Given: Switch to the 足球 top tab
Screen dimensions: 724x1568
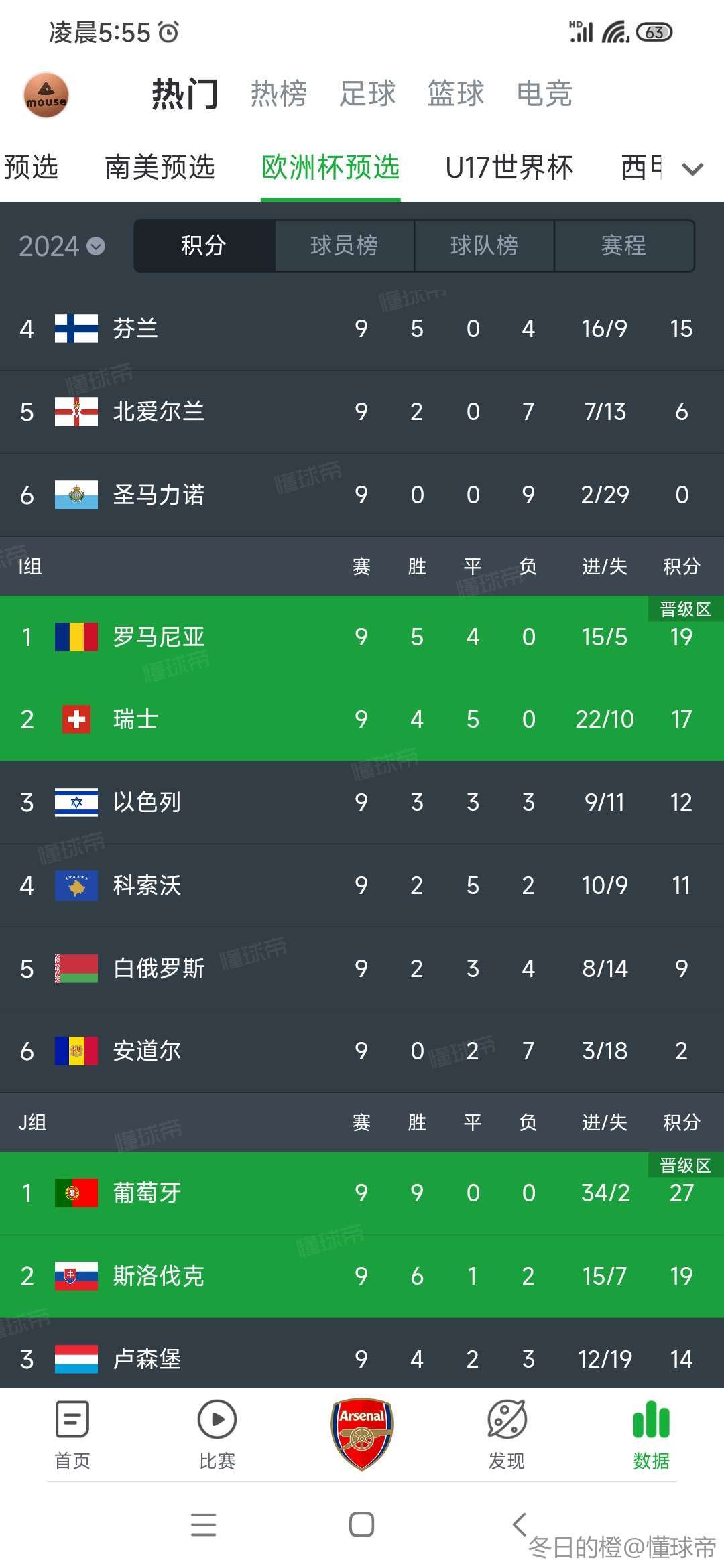Looking at the screenshot, I should 367,93.
